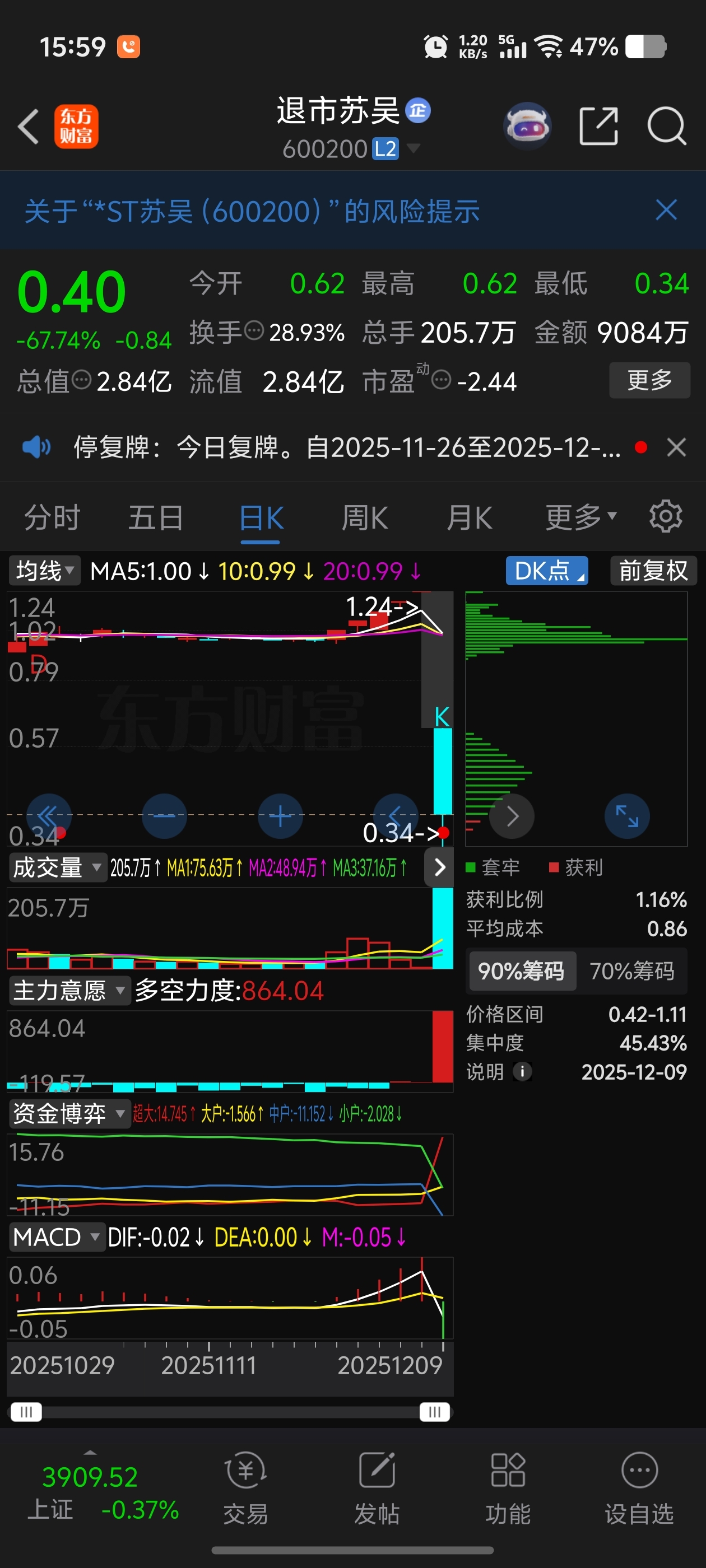706x1568 pixels.
Task: Open the 关于*ST苏吴风险提示 link
Action: click(252, 211)
